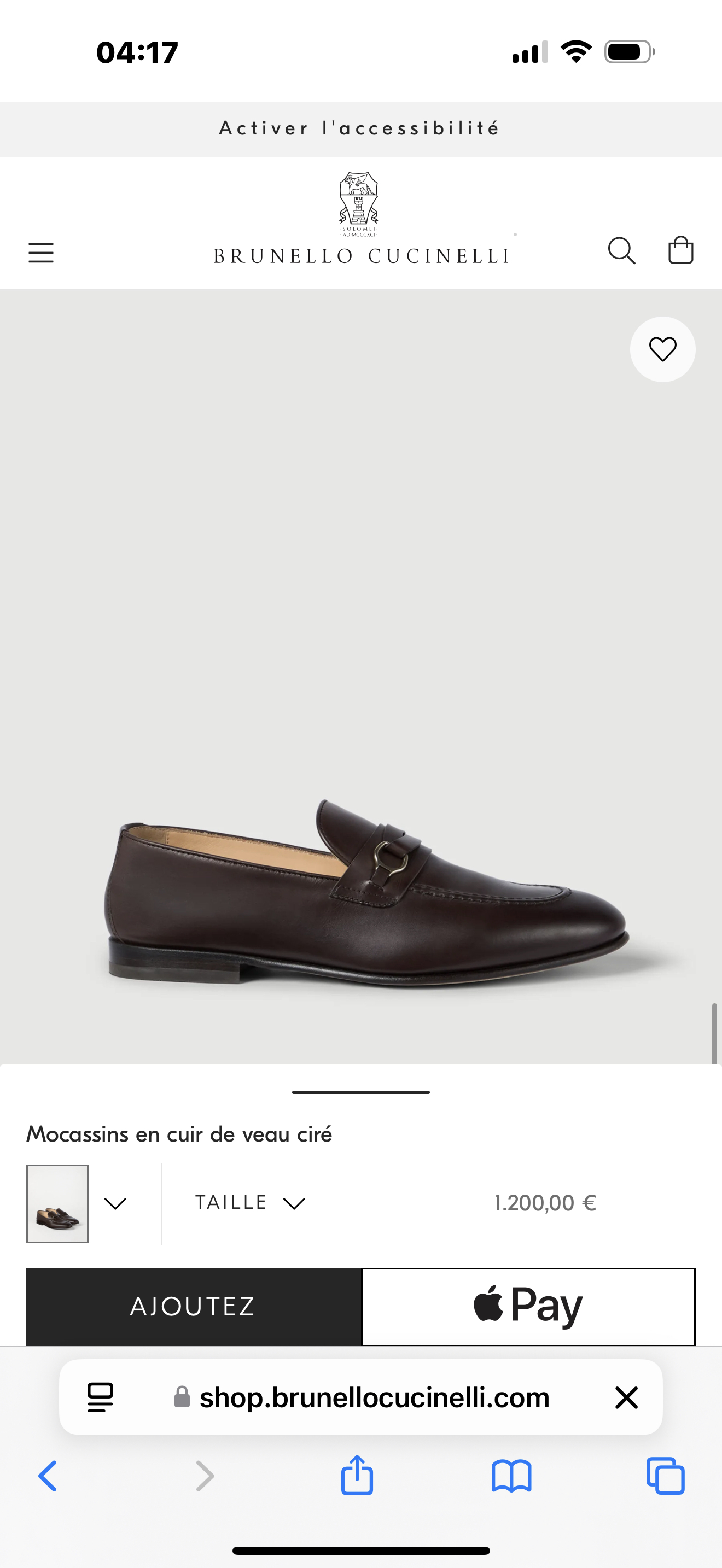Tap the padlock icon in the address bar

tap(182, 1397)
